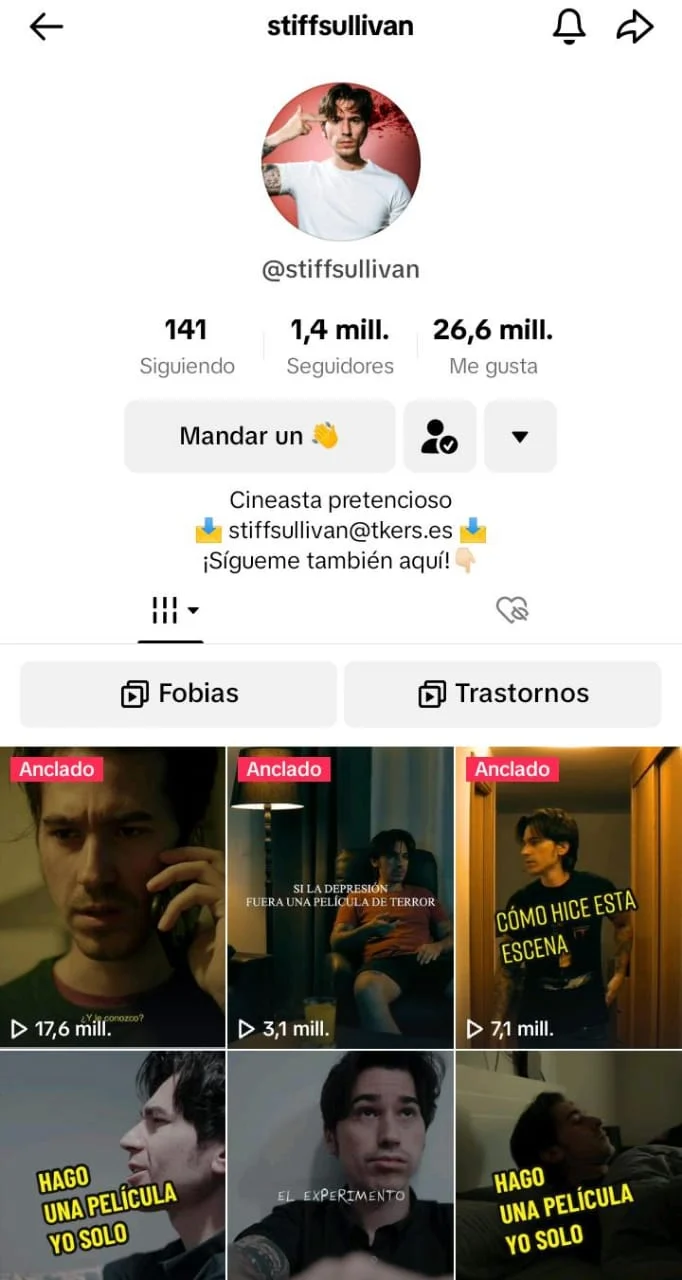
Task: Open the Seguidores list
Action: (340, 346)
